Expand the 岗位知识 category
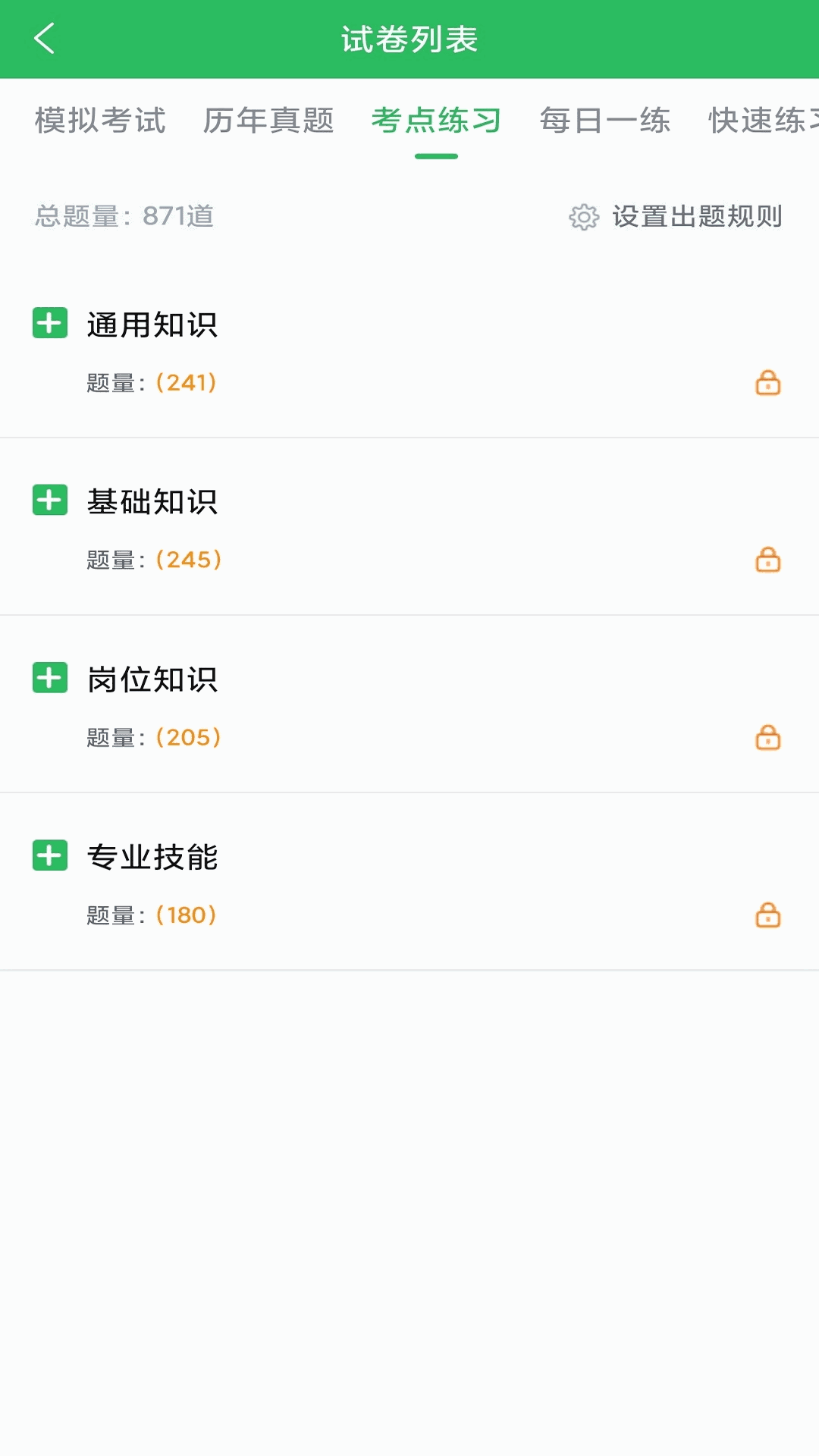The height and width of the screenshot is (1456, 819). (x=49, y=679)
